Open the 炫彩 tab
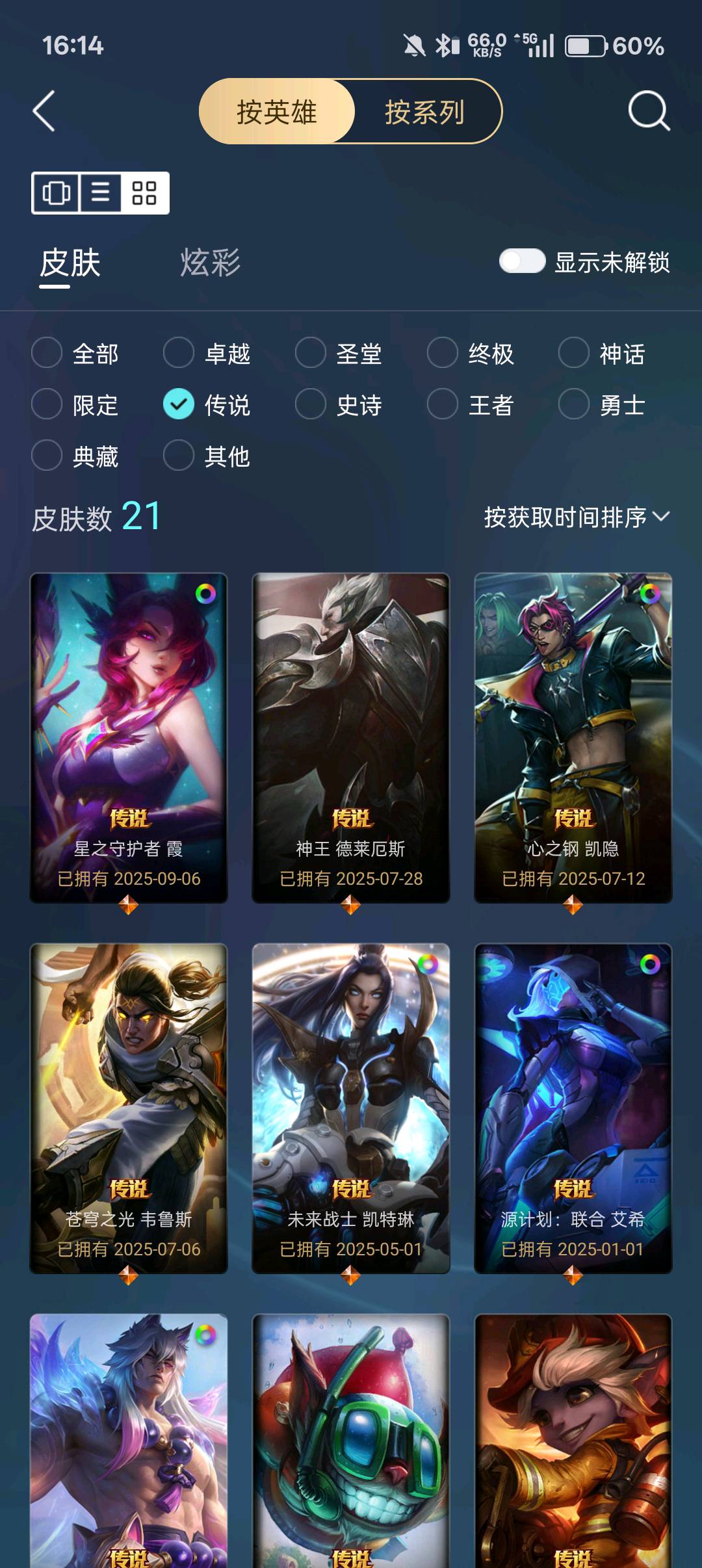Image resolution: width=702 pixels, height=1568 pixels. click(x=210, y=263)
